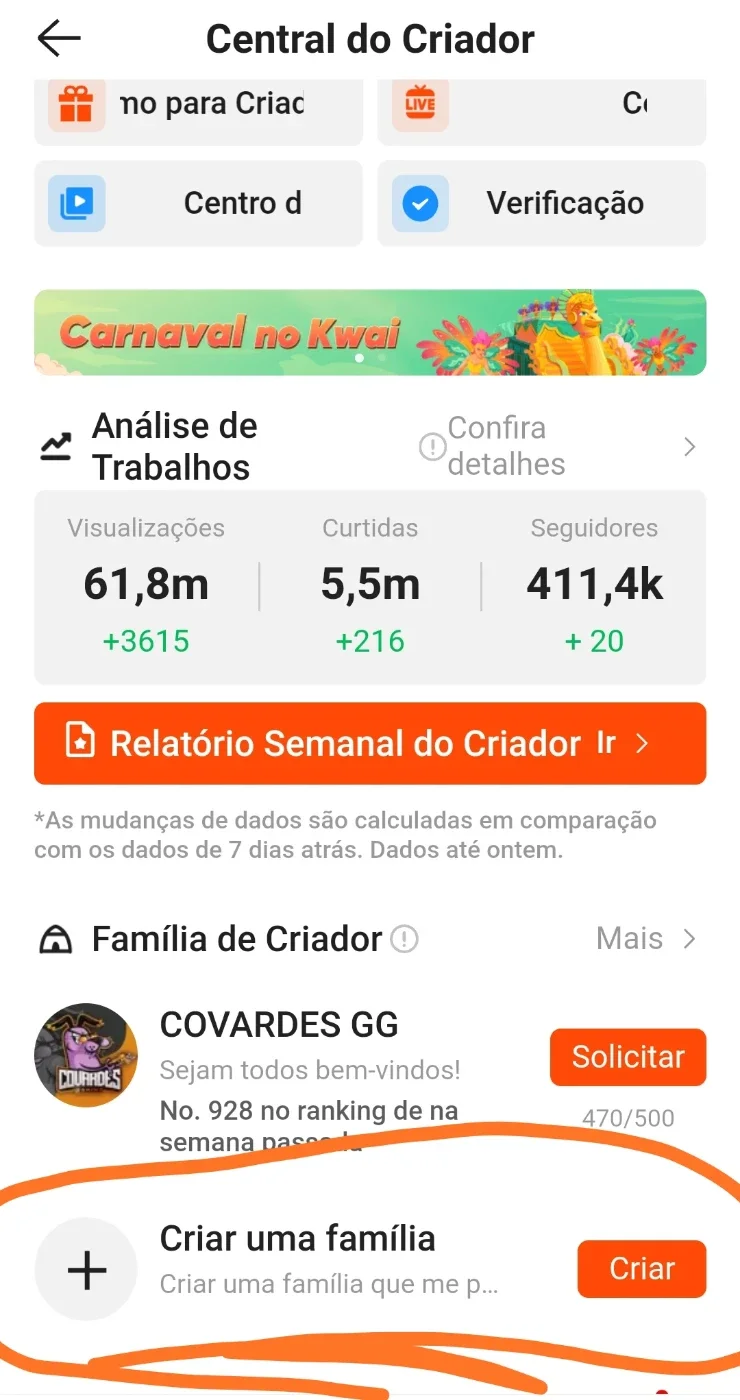Open the Verificação card
Image resolution: width=740 pixels, height=1400 pixels.
tap(542, 203)
